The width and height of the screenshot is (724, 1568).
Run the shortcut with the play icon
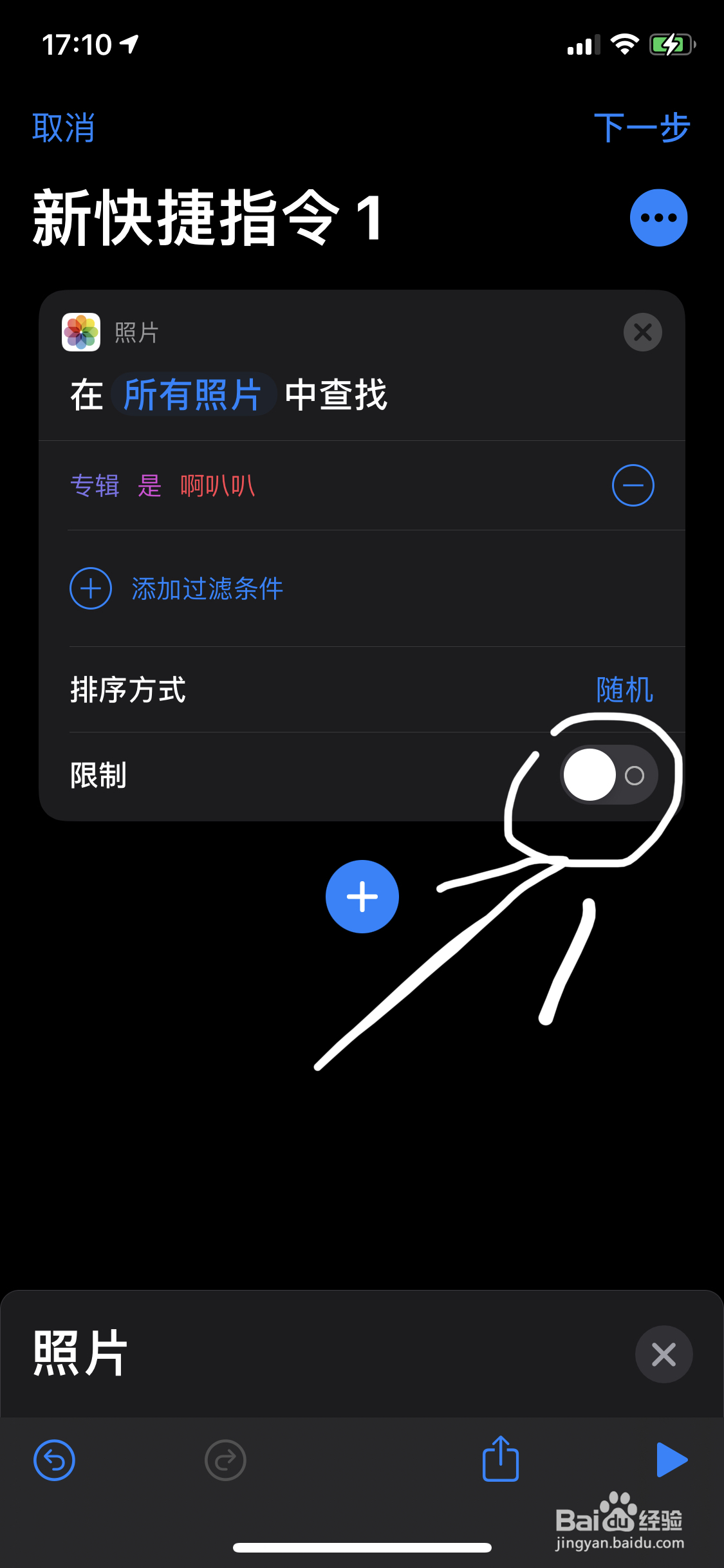[x=671, y=1460]
